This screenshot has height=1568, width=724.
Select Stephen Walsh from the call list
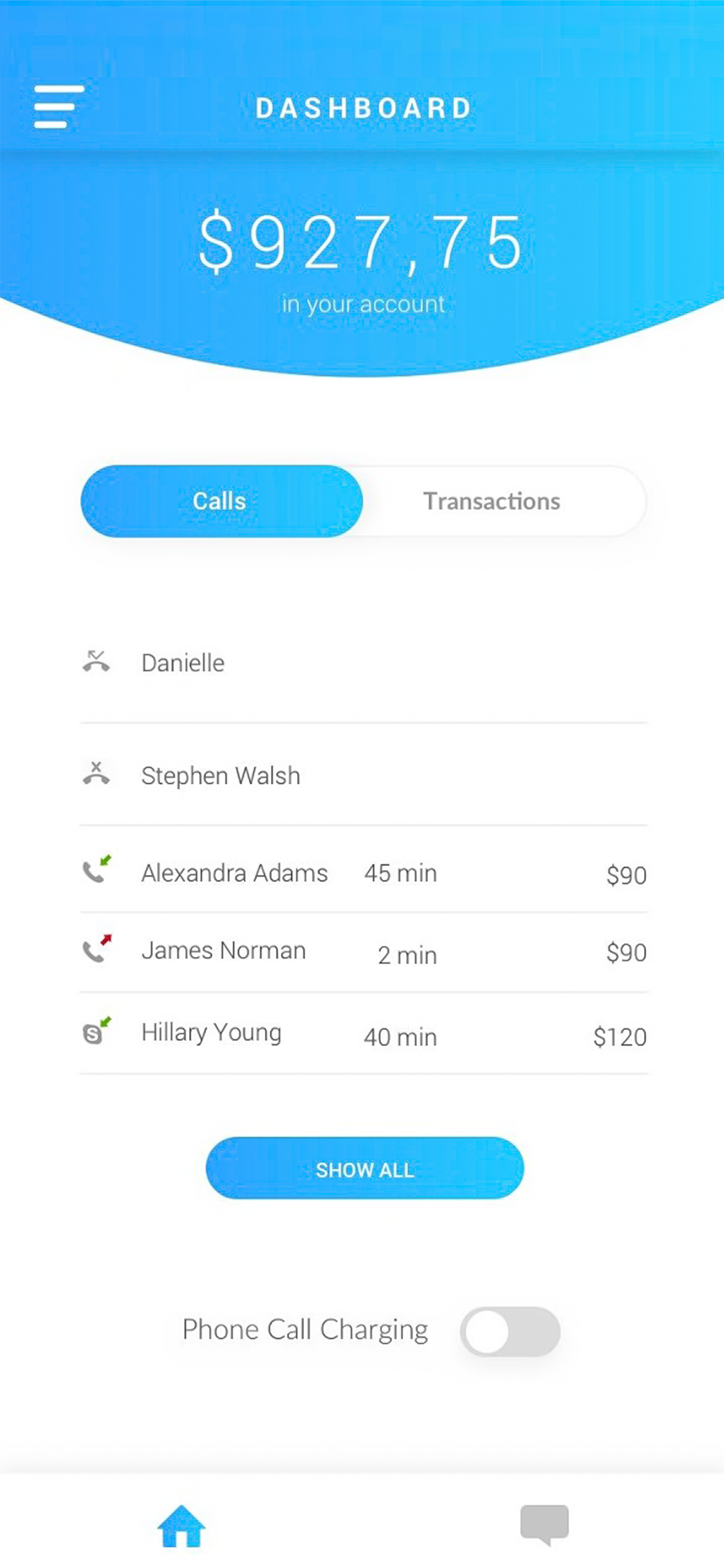pyautogui.click(x=220, y=775)
